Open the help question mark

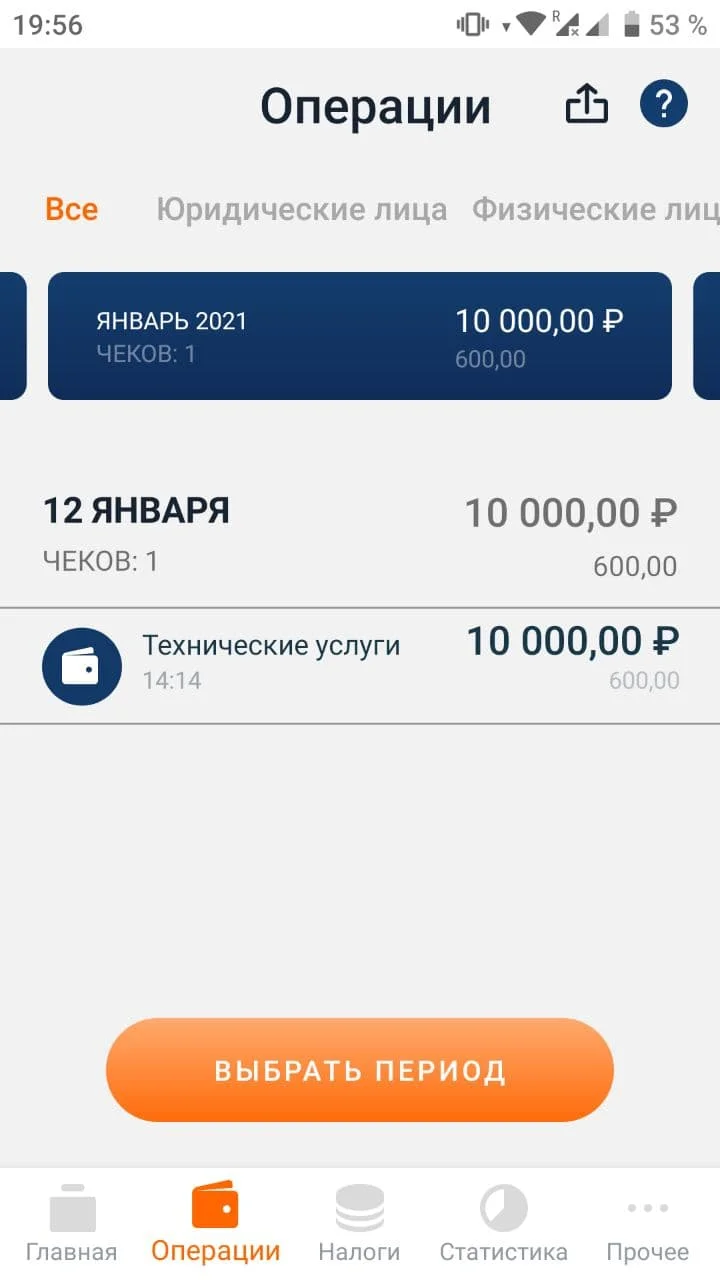(x=664, y=104)
